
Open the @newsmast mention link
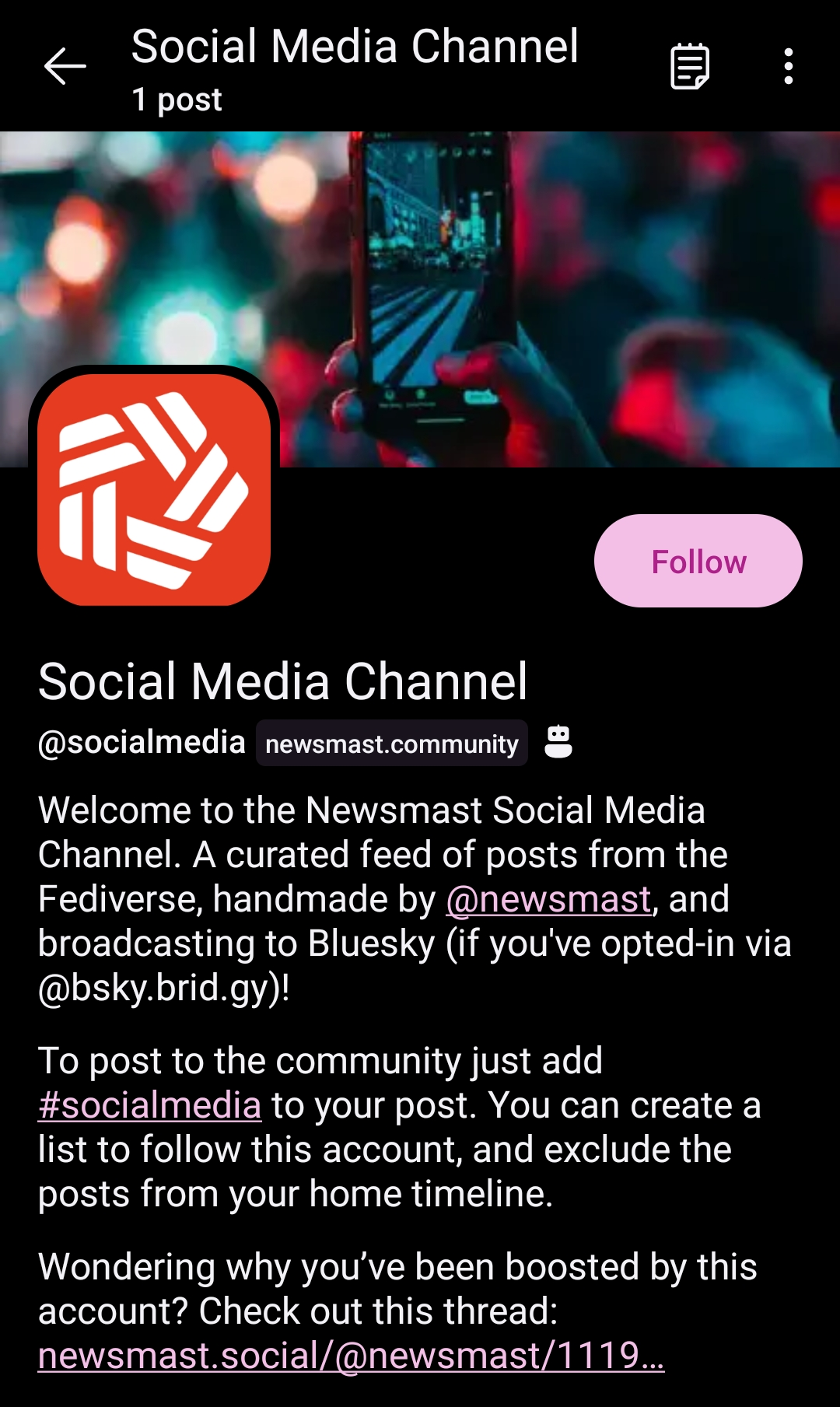pyautogui.click(x=548, y=899)
